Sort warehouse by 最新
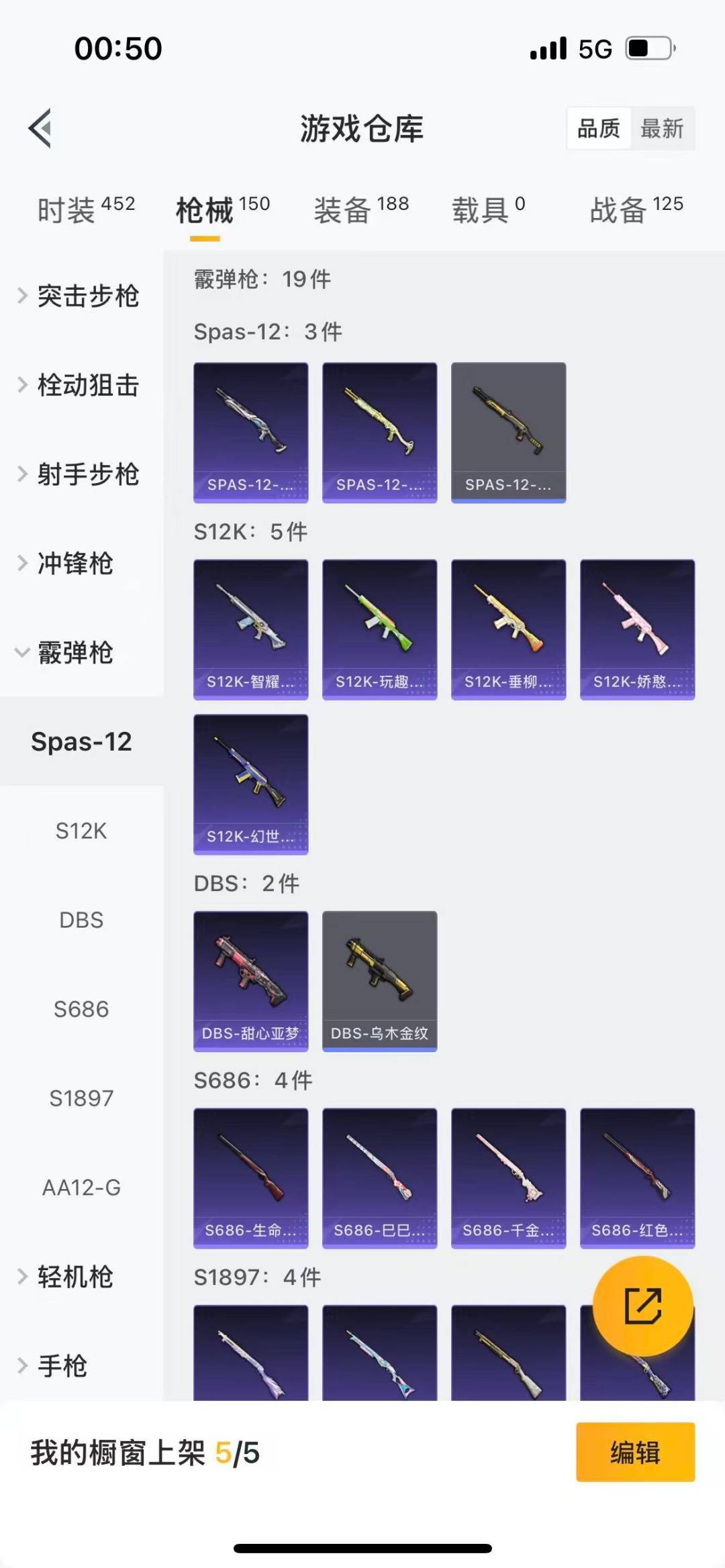725x1568 pixels. click(x=661, y=128)
